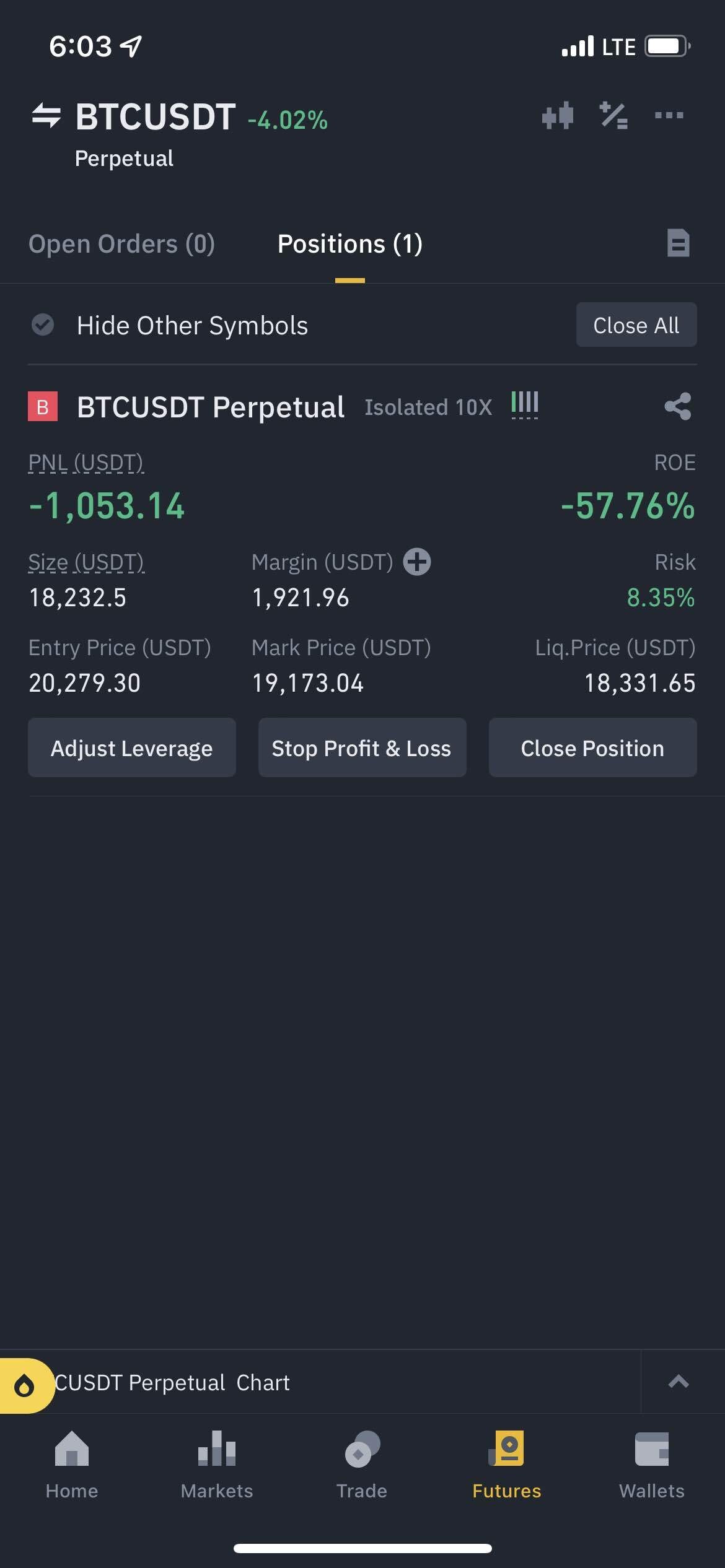The width and height of the screenshot is (725, 1568).
Task: Tap the Close All button
Action: 636,325
